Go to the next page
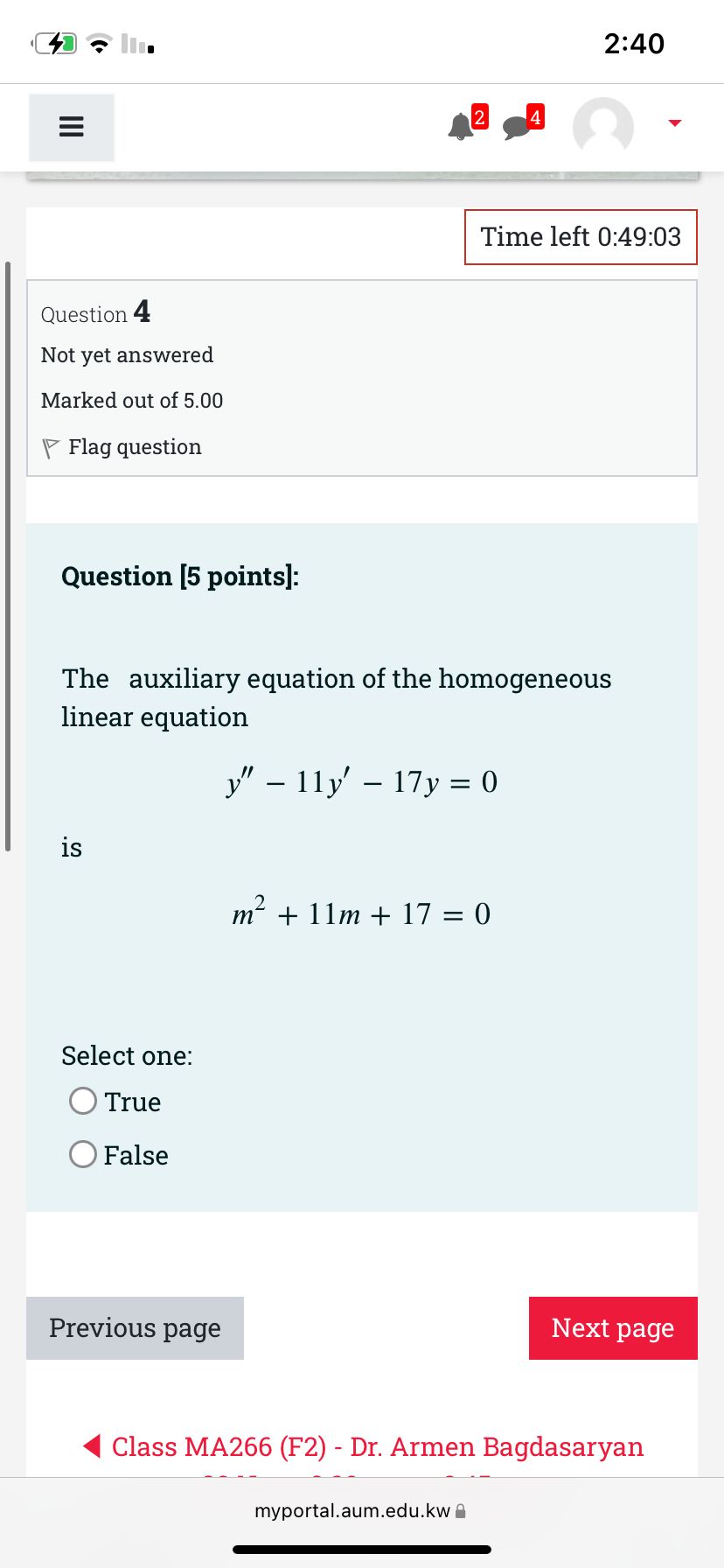The image size is (724, 1568). coord(612,1327)
